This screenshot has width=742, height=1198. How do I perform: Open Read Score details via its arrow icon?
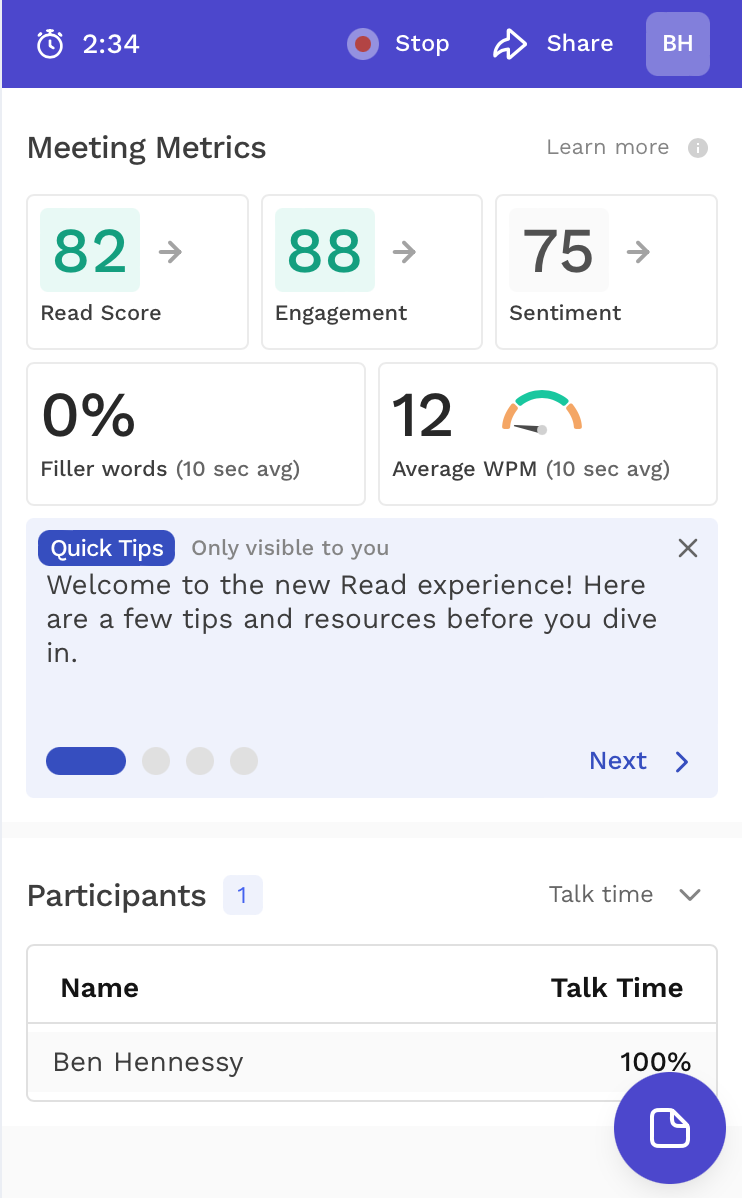[x=170, y=253]
